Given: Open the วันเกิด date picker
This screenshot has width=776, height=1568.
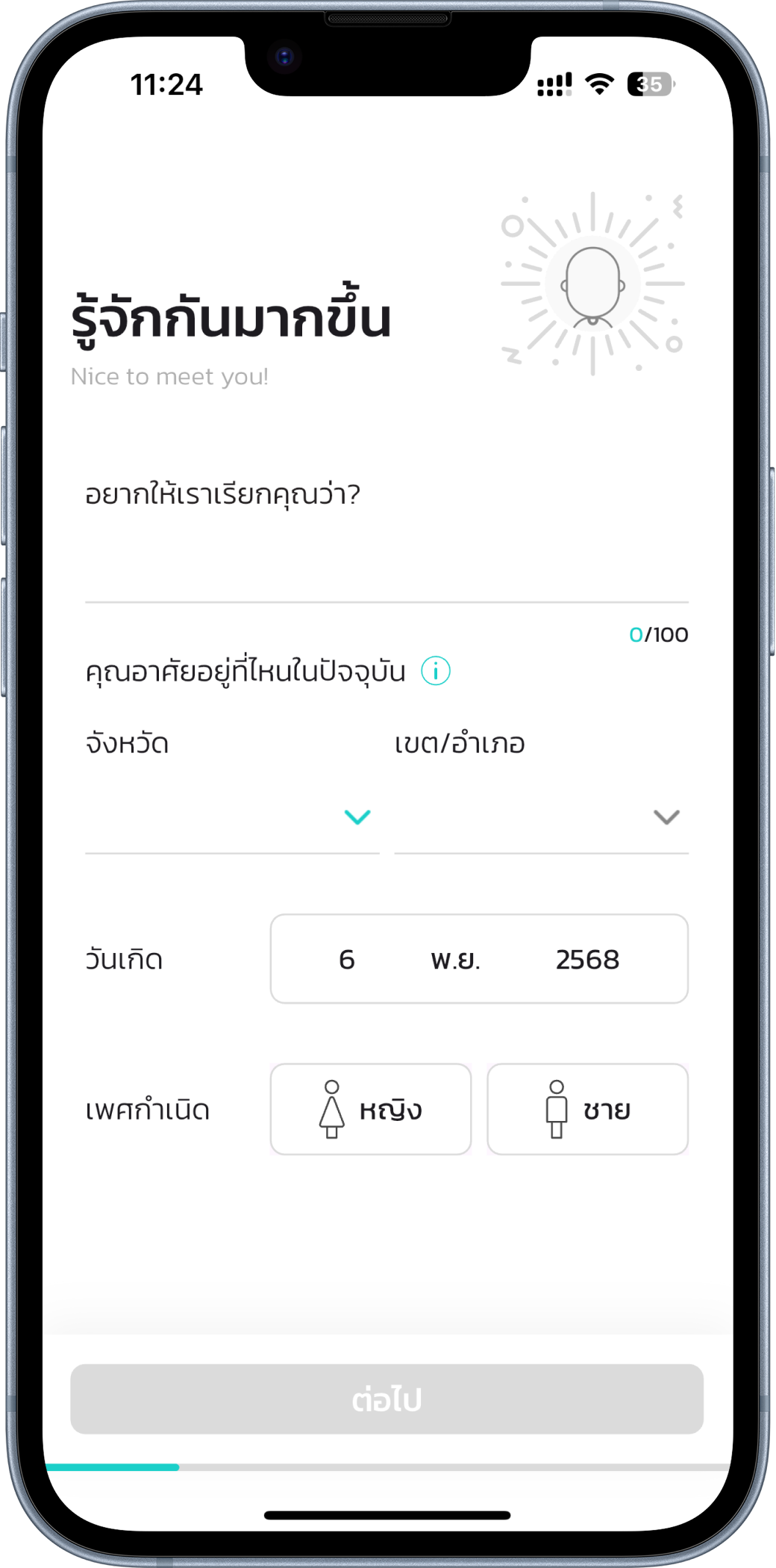Looking at the screenshot, I should tap(478, 959).
